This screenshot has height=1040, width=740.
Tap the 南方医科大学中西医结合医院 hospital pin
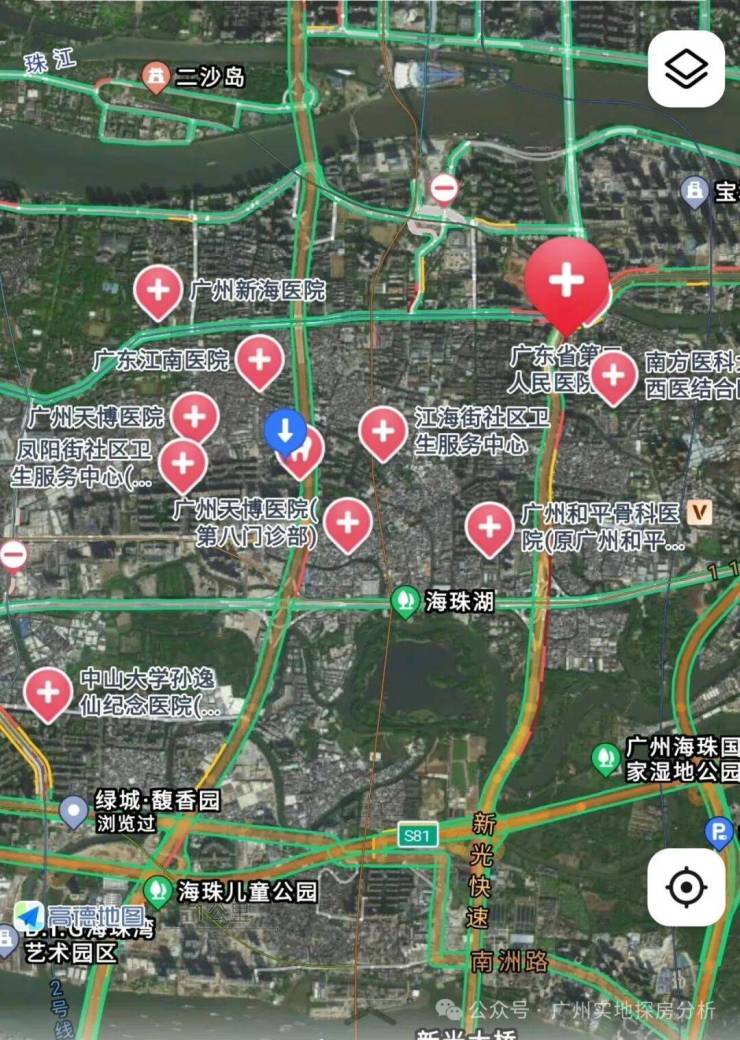614,376
